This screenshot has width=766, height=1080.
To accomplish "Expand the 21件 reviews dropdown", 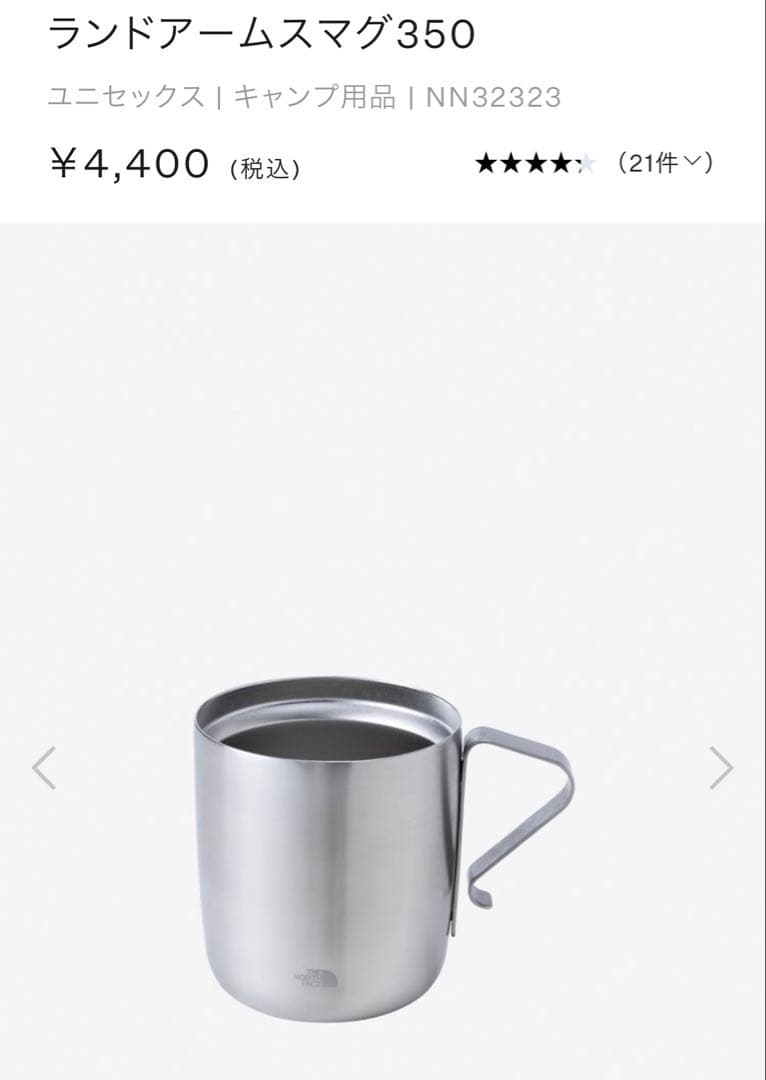I will click(x=665, y=163).
